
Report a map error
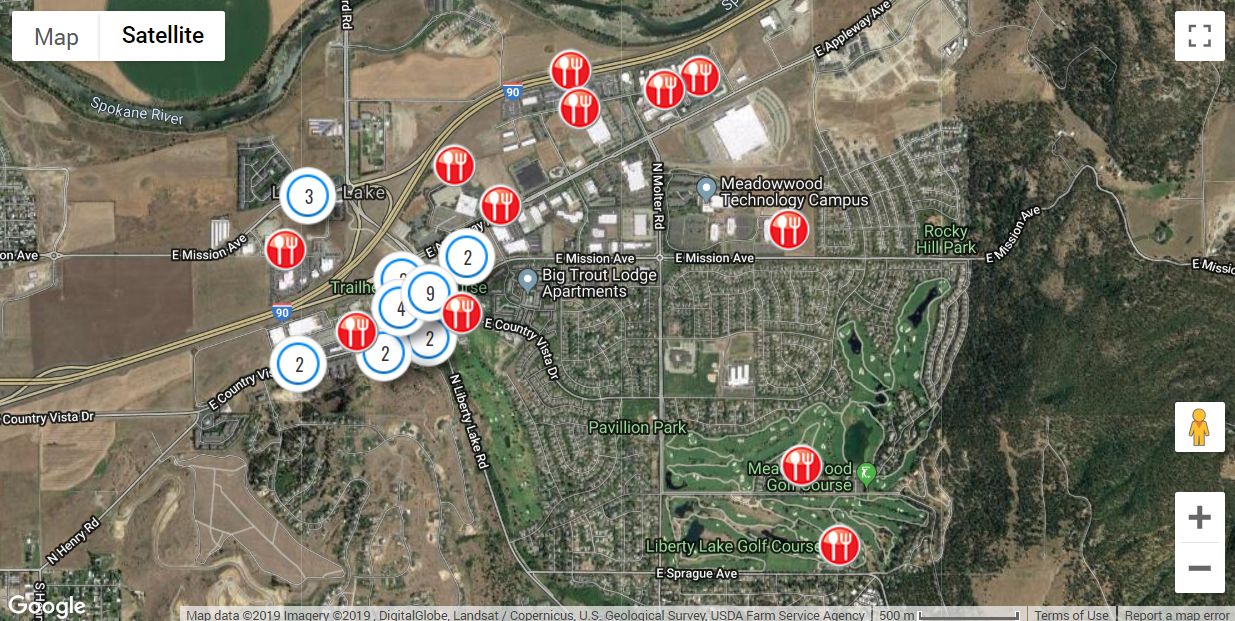1176,615
